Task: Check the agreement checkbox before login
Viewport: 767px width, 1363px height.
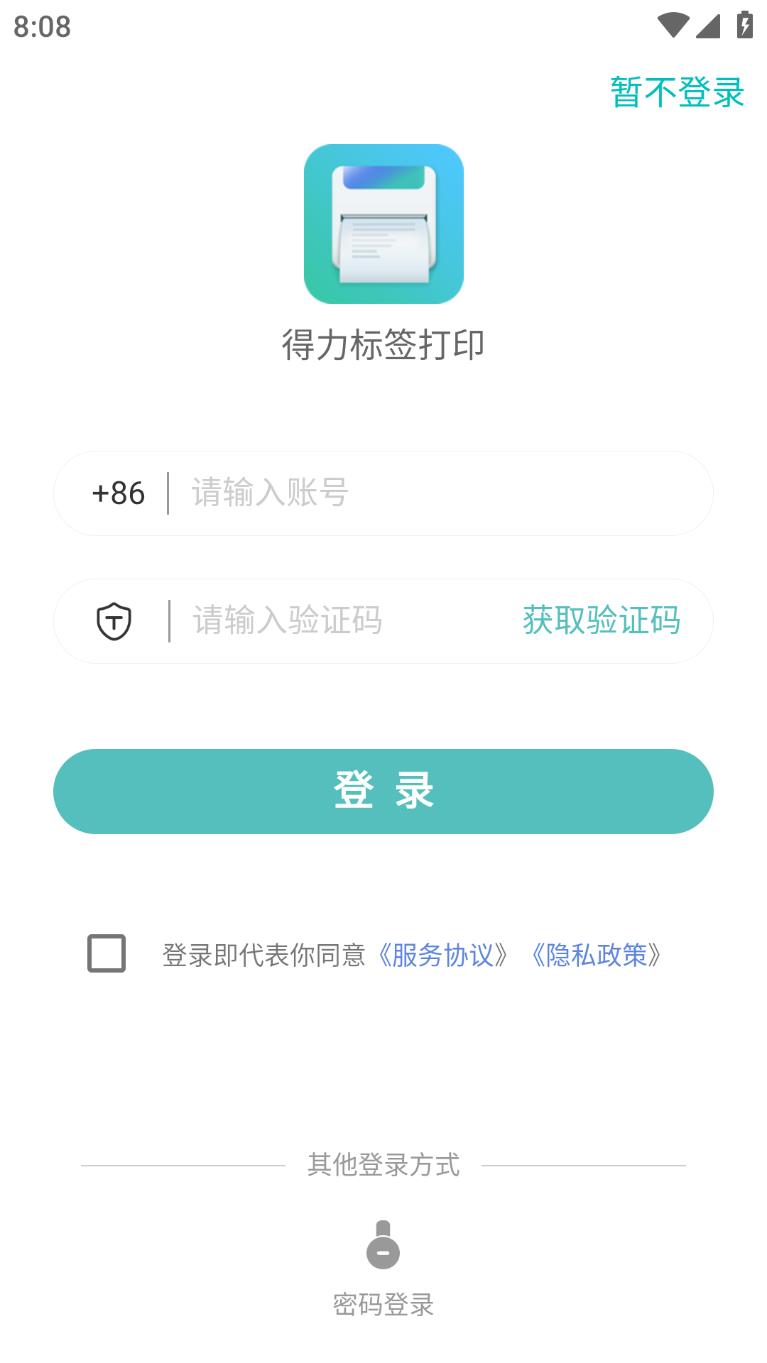Action: pos(106,954)
